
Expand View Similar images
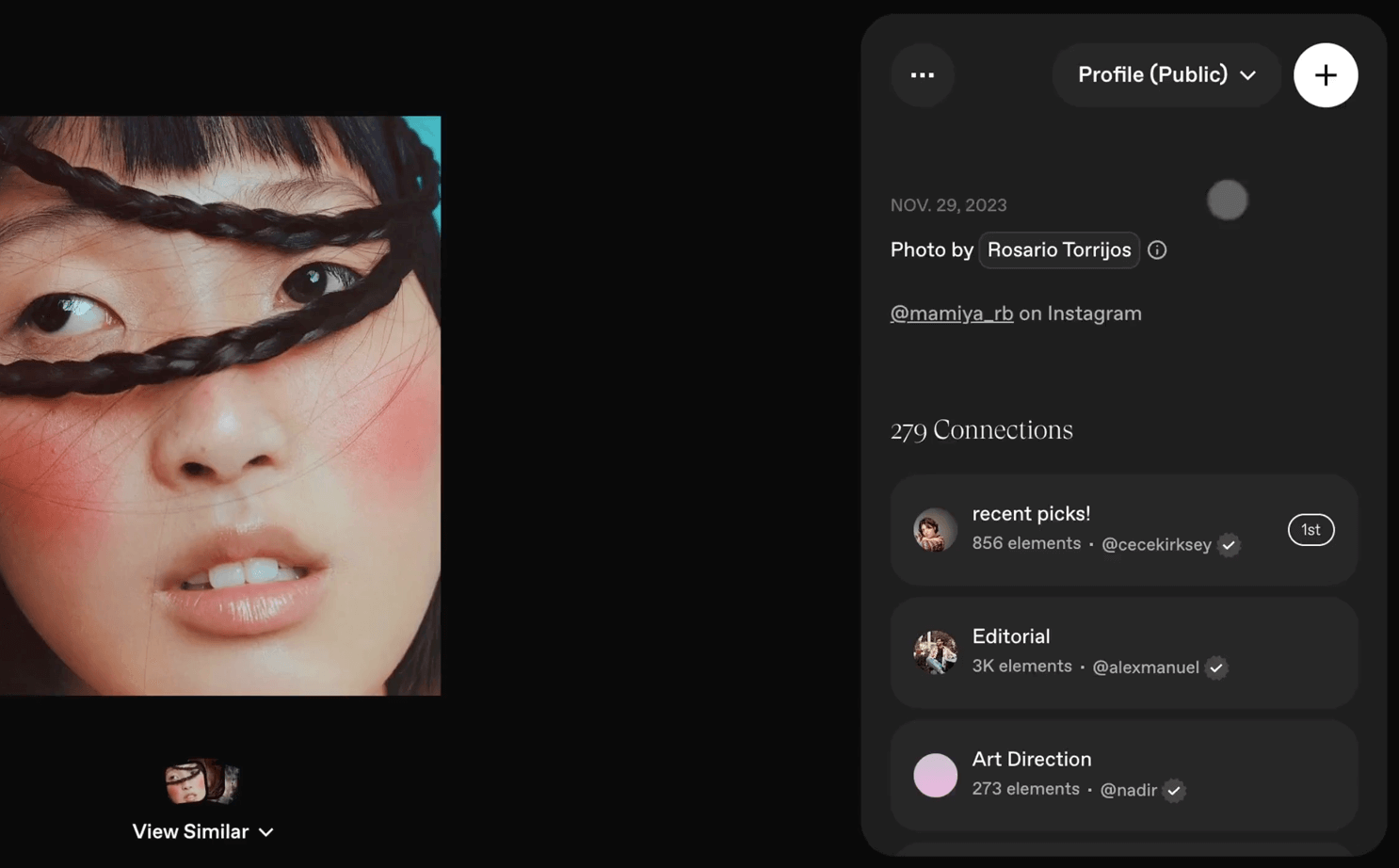click(x=202, y=831)
